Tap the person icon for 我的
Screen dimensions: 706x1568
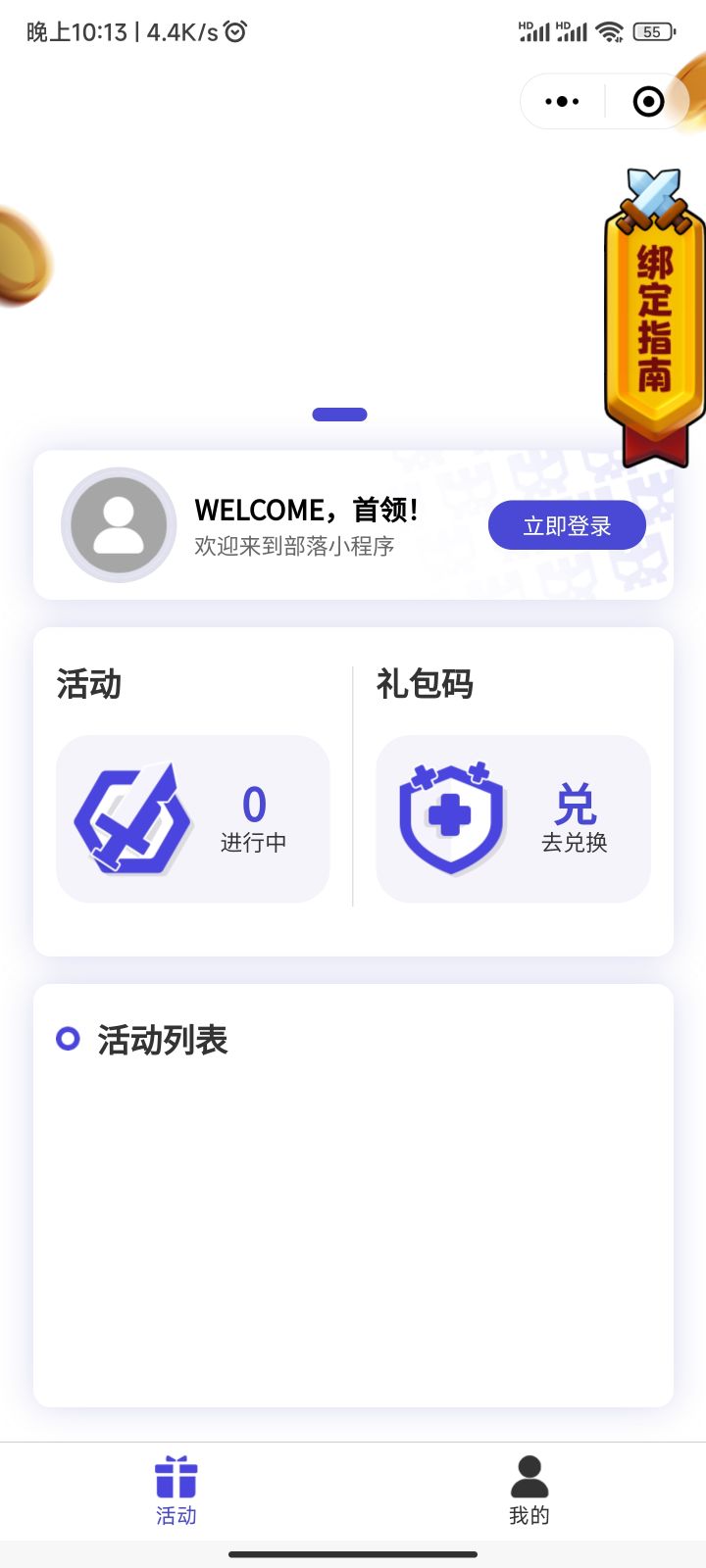(529, 1475)
